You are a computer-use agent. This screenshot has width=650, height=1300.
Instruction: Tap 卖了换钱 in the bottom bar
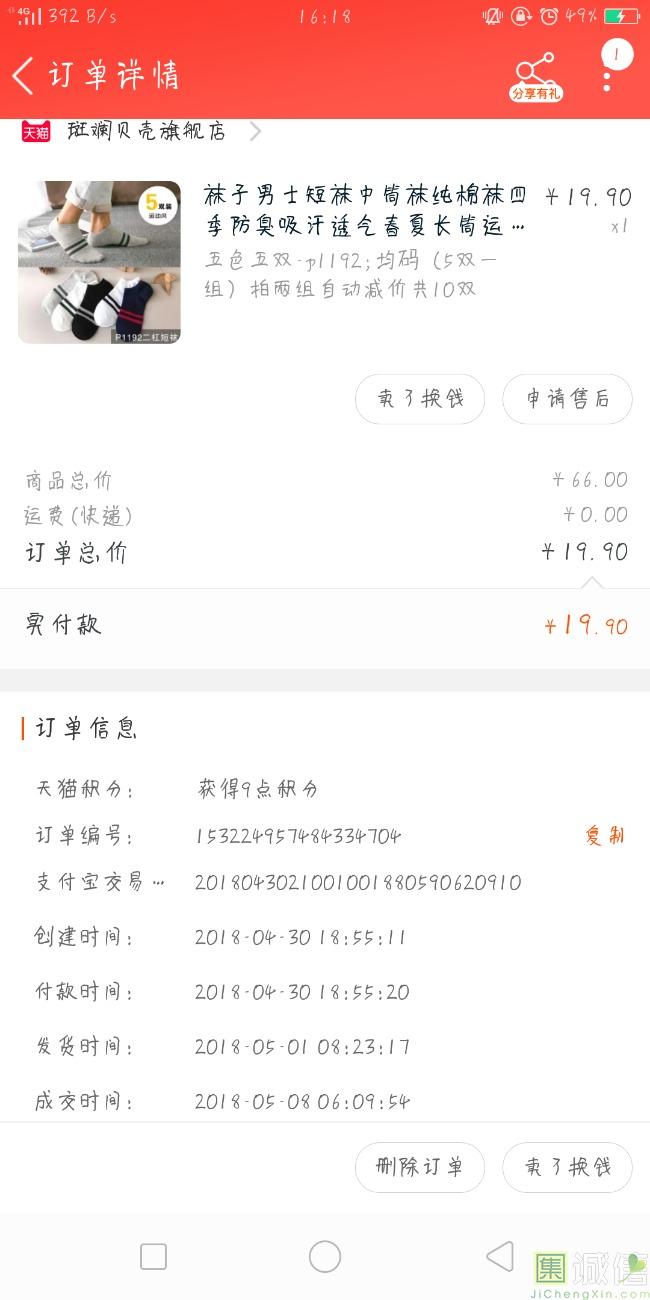[567, 1167]
